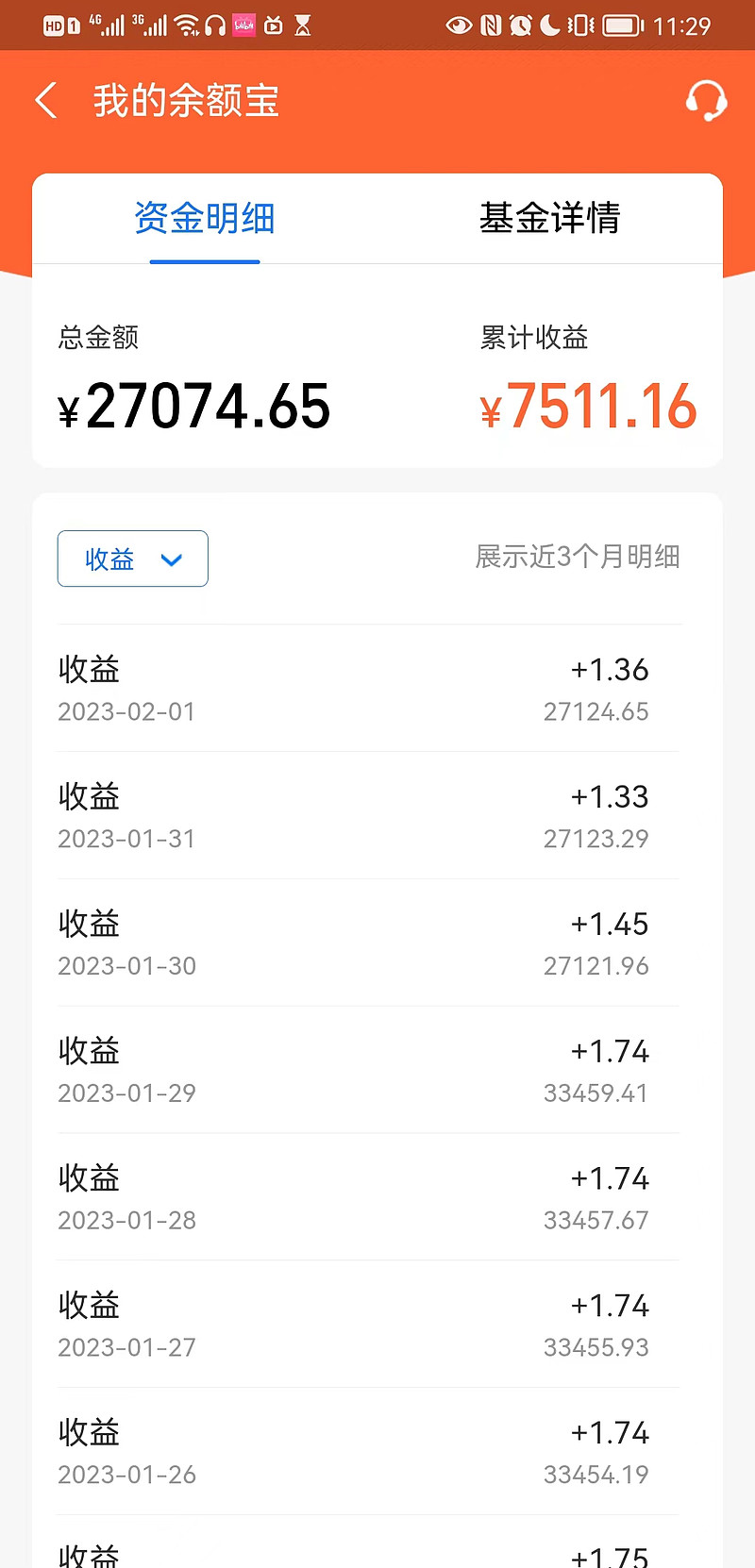Switch to the 基金详情 tab

click(x=550, y=218)
